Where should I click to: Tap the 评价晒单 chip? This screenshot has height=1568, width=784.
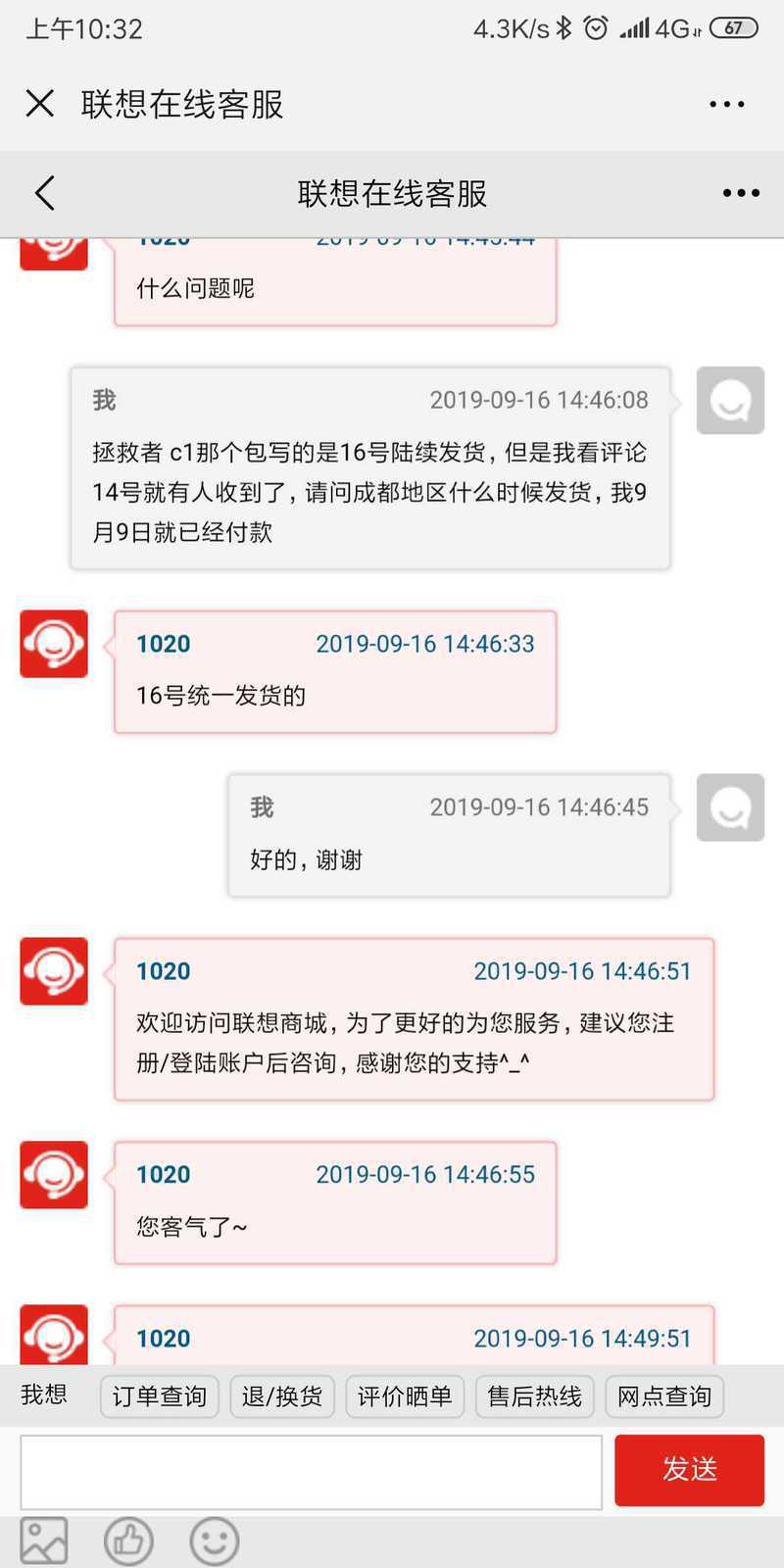point(405,1396)
